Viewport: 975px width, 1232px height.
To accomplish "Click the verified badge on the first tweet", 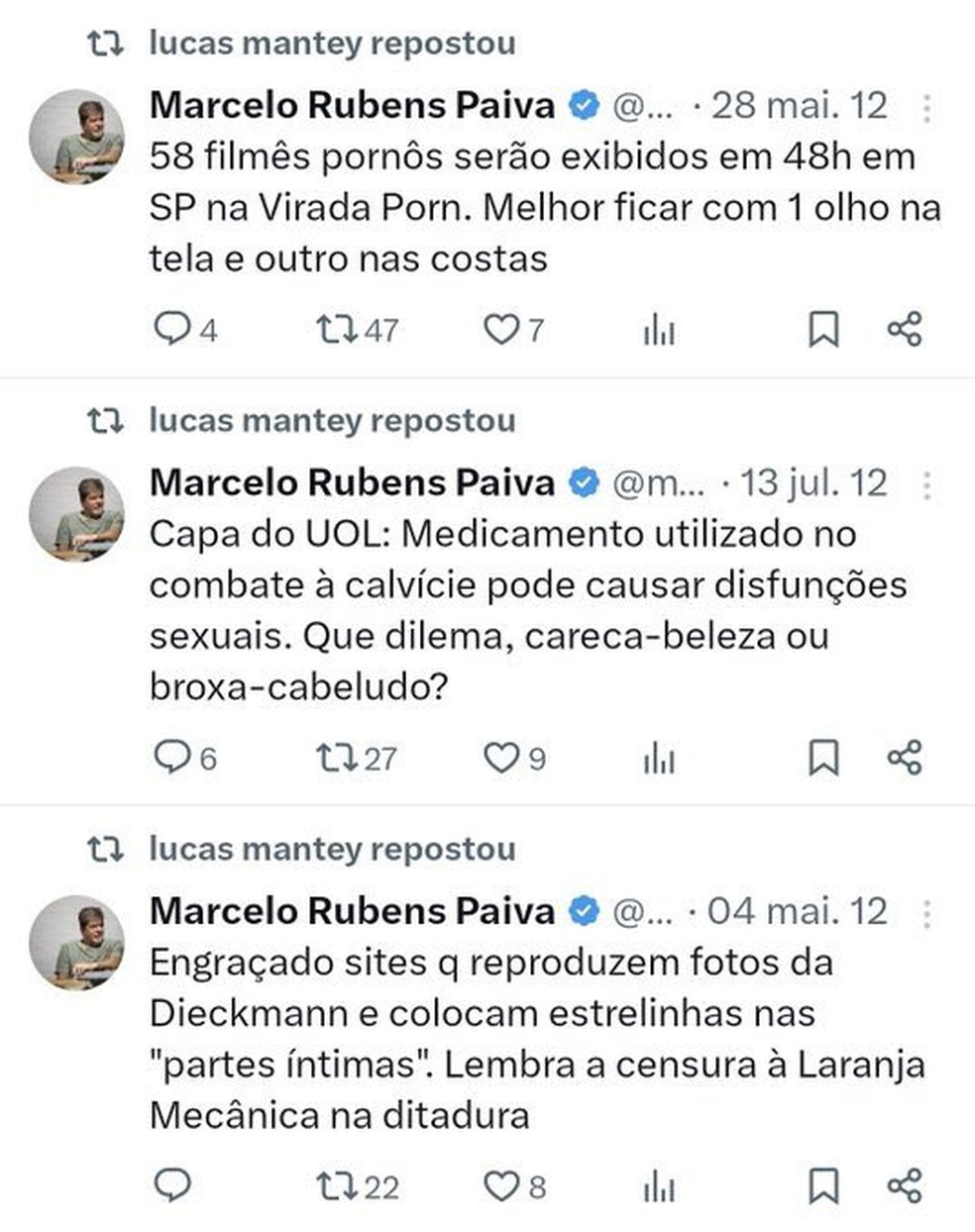I will 584,105.
